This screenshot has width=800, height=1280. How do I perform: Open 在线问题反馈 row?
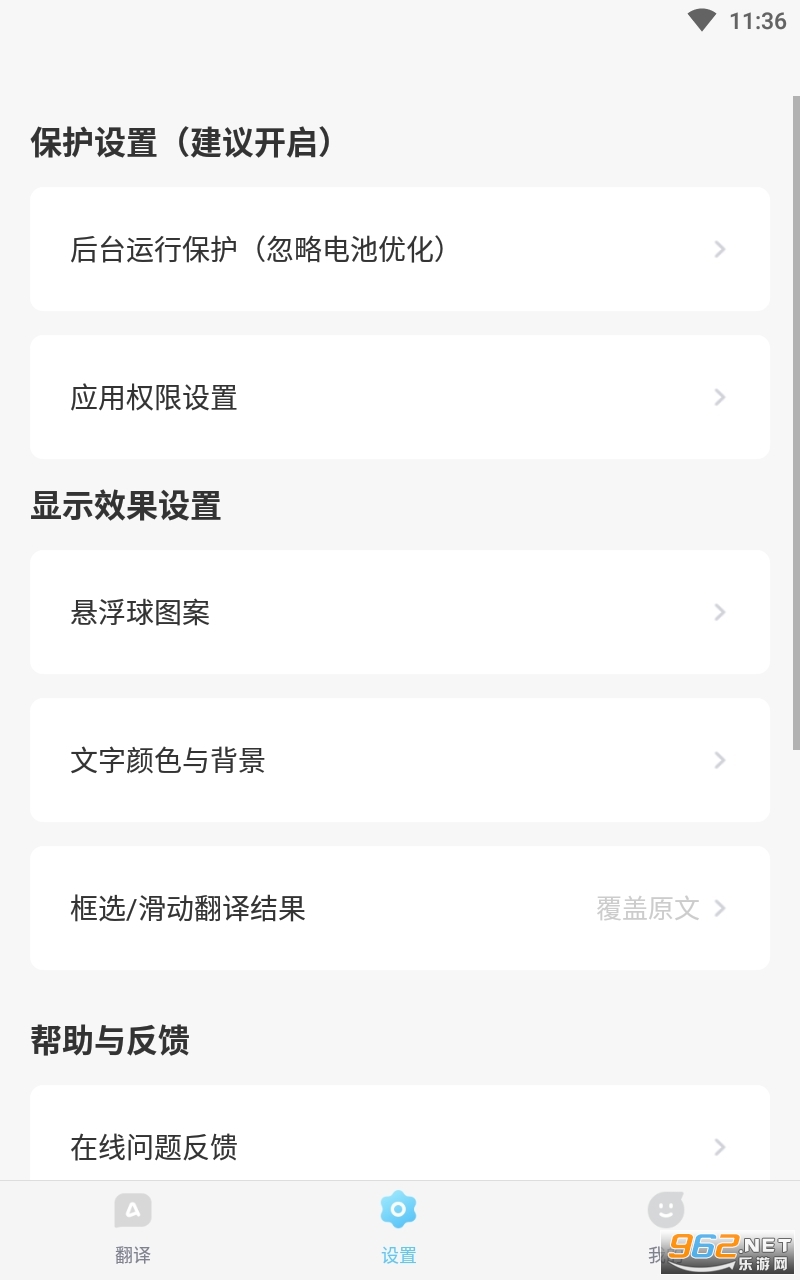coord(400,1146)
